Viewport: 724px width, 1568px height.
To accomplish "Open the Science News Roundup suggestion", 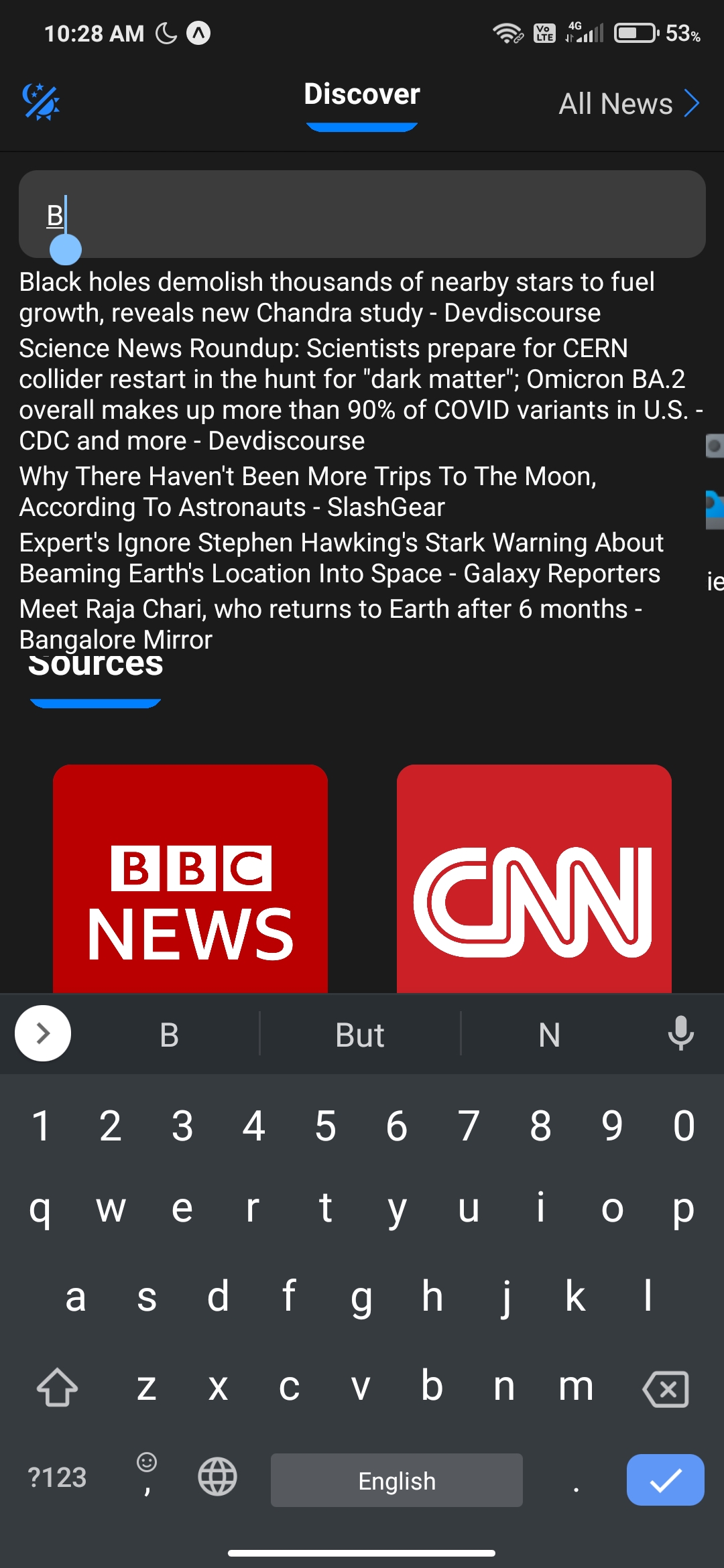I will (361, 395).
